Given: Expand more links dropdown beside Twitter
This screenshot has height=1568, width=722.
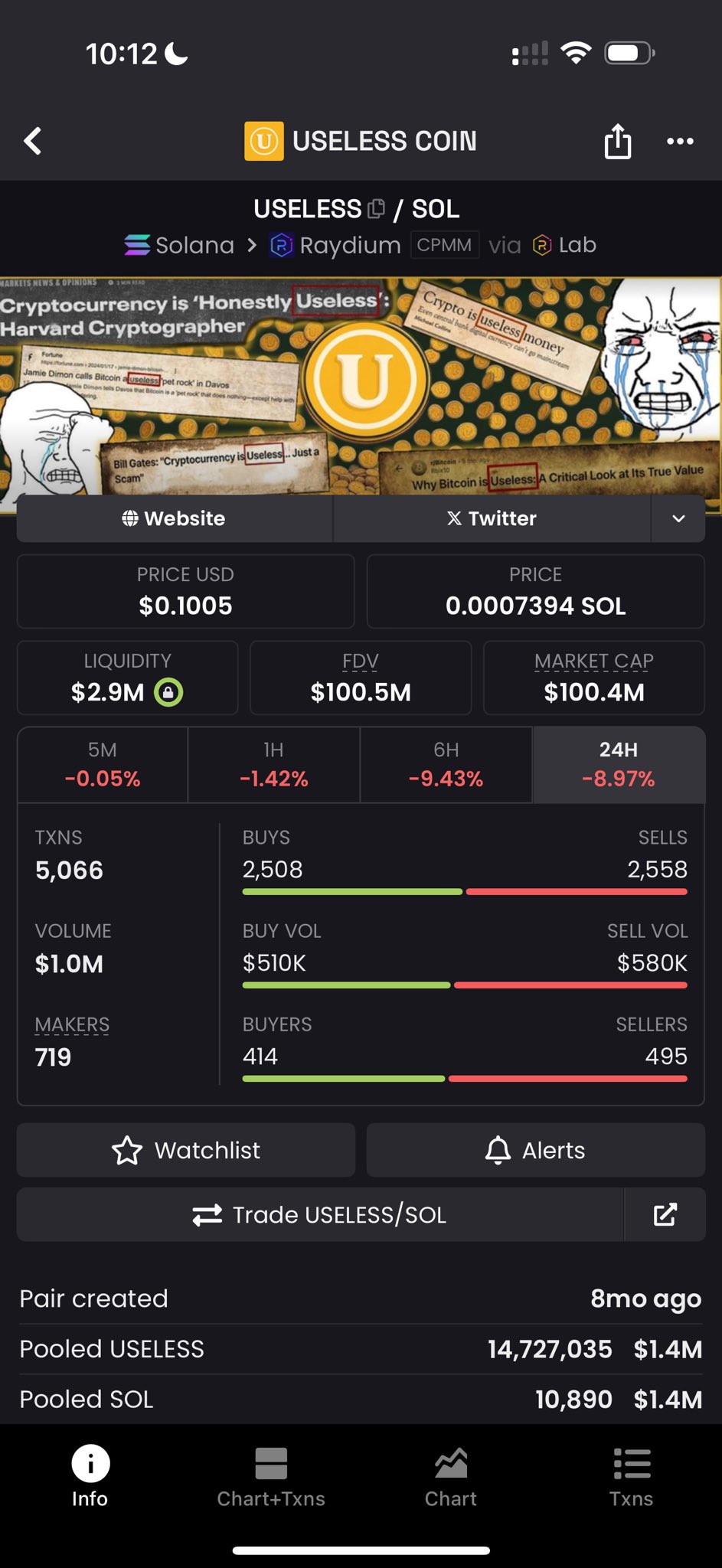Looking at the screenshot, I should pos(678,518).
